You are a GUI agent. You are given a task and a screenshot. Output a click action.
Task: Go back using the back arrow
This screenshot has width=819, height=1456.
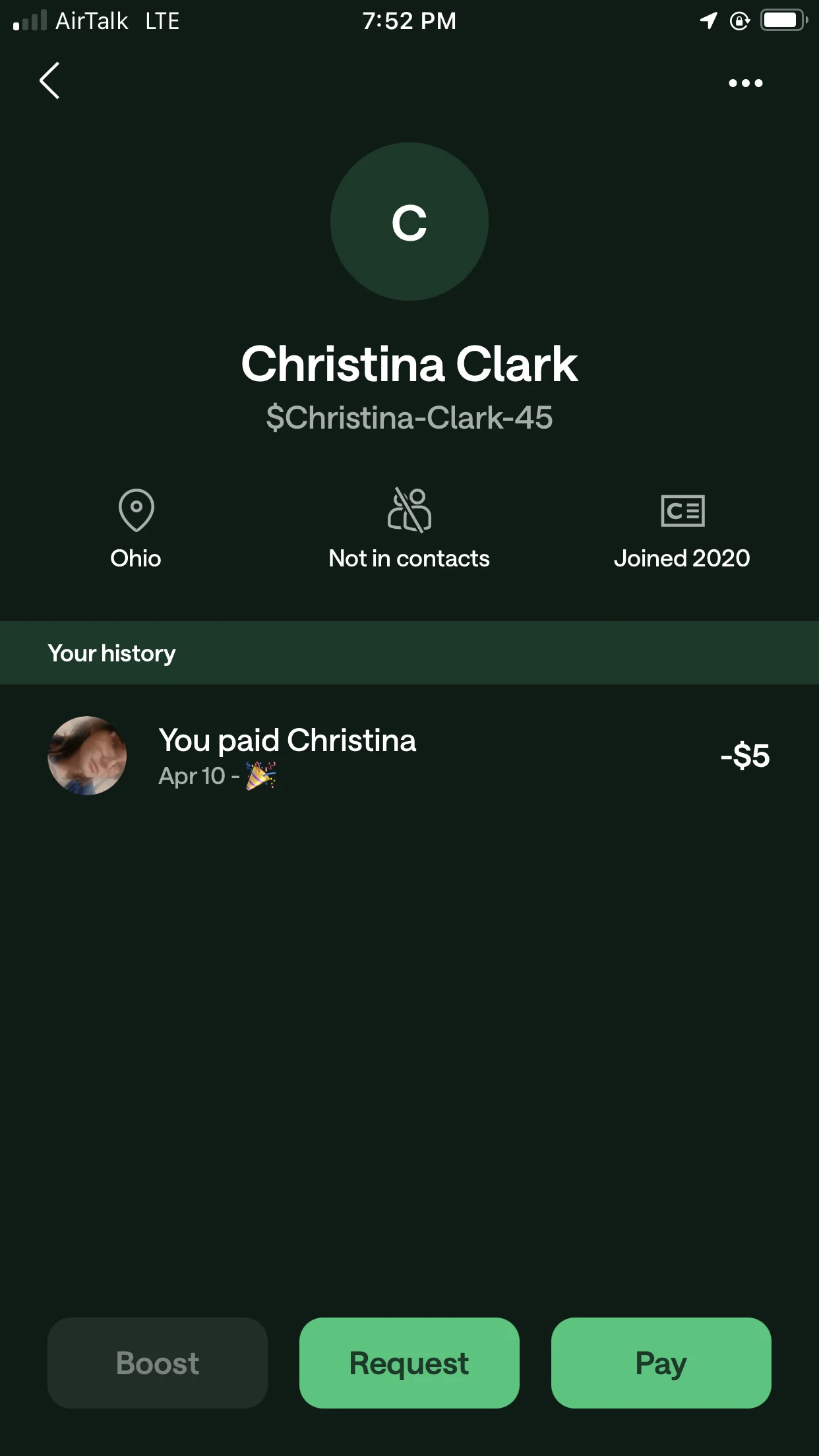[x=49, y=81]
